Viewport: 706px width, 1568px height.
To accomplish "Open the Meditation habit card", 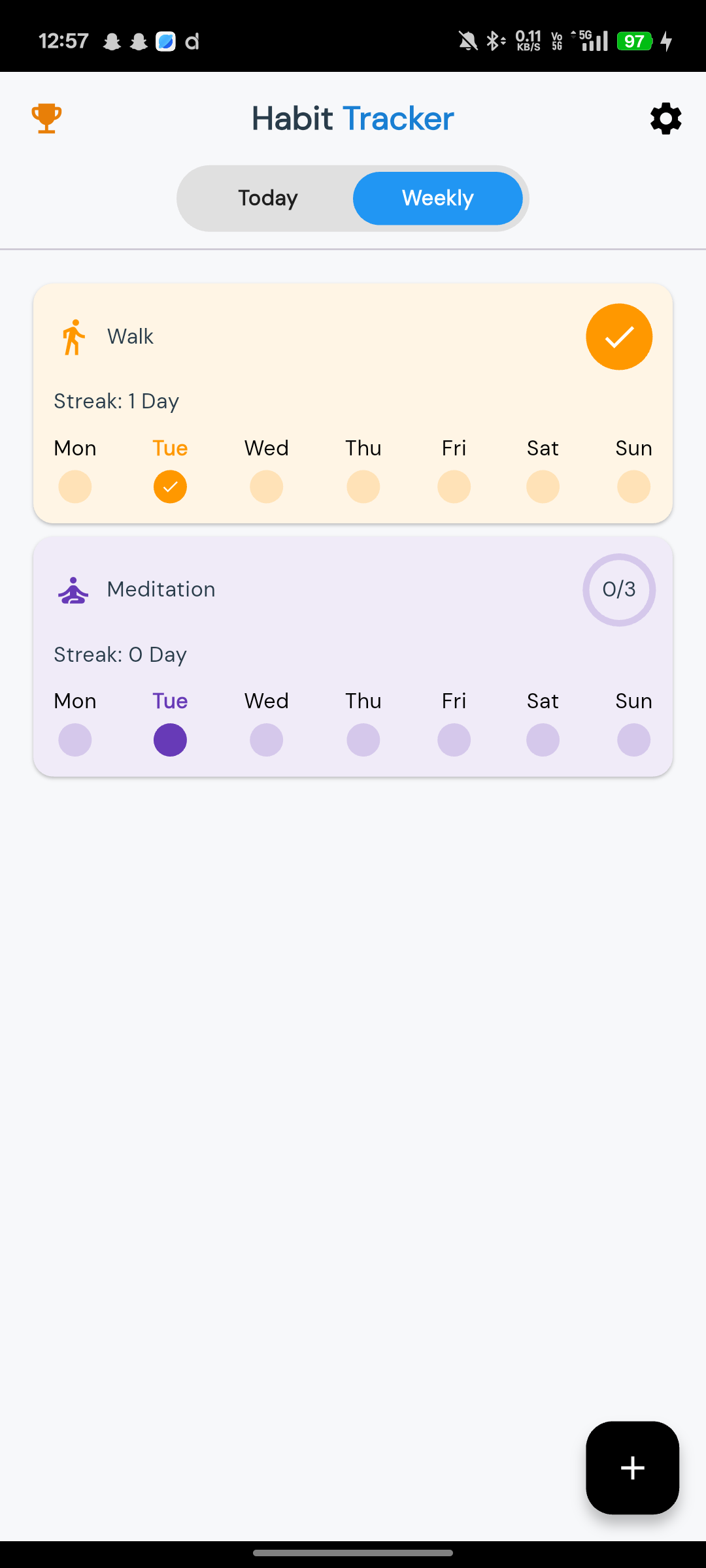I will click(x=353, y=657).
